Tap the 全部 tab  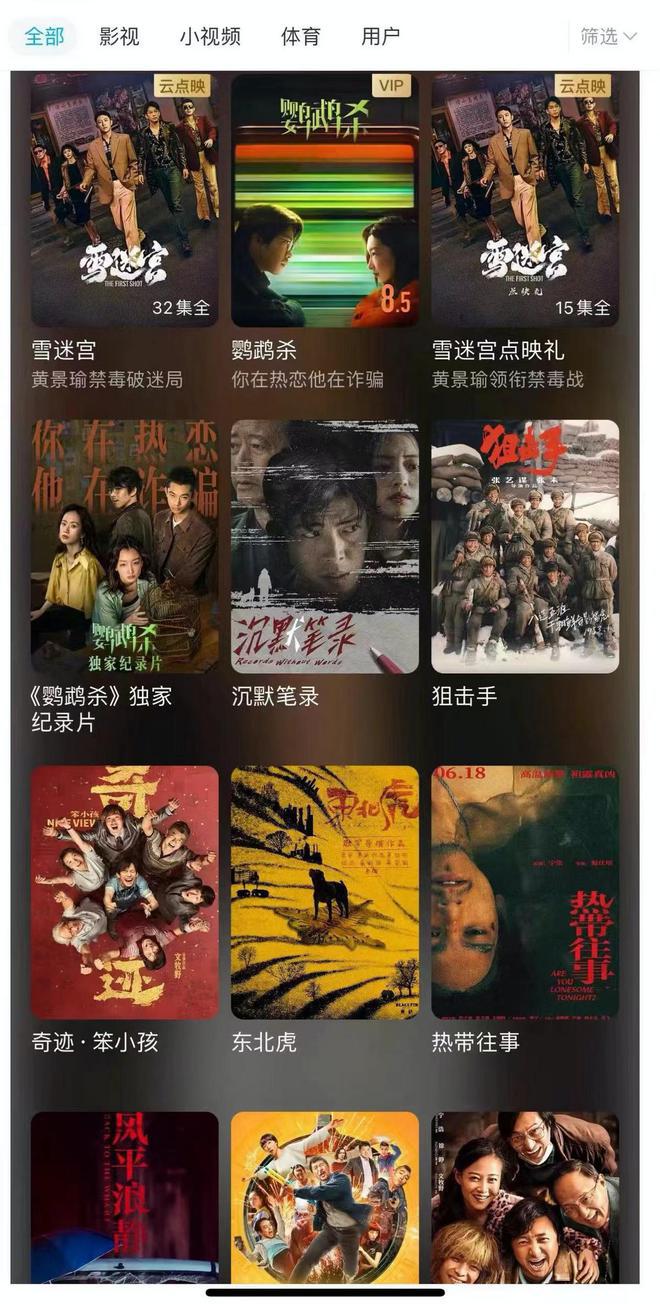[x=44, y=37]
